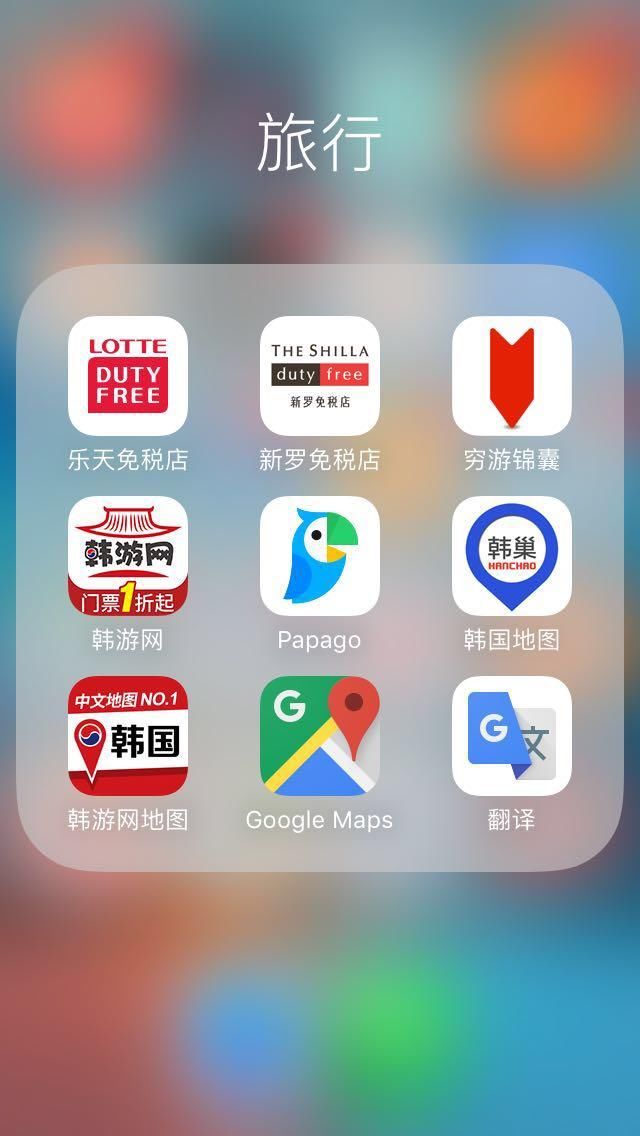The height and width of the screenshot is (1136, 640).
Task: Open Google Maps
Action: coord(320,736)
